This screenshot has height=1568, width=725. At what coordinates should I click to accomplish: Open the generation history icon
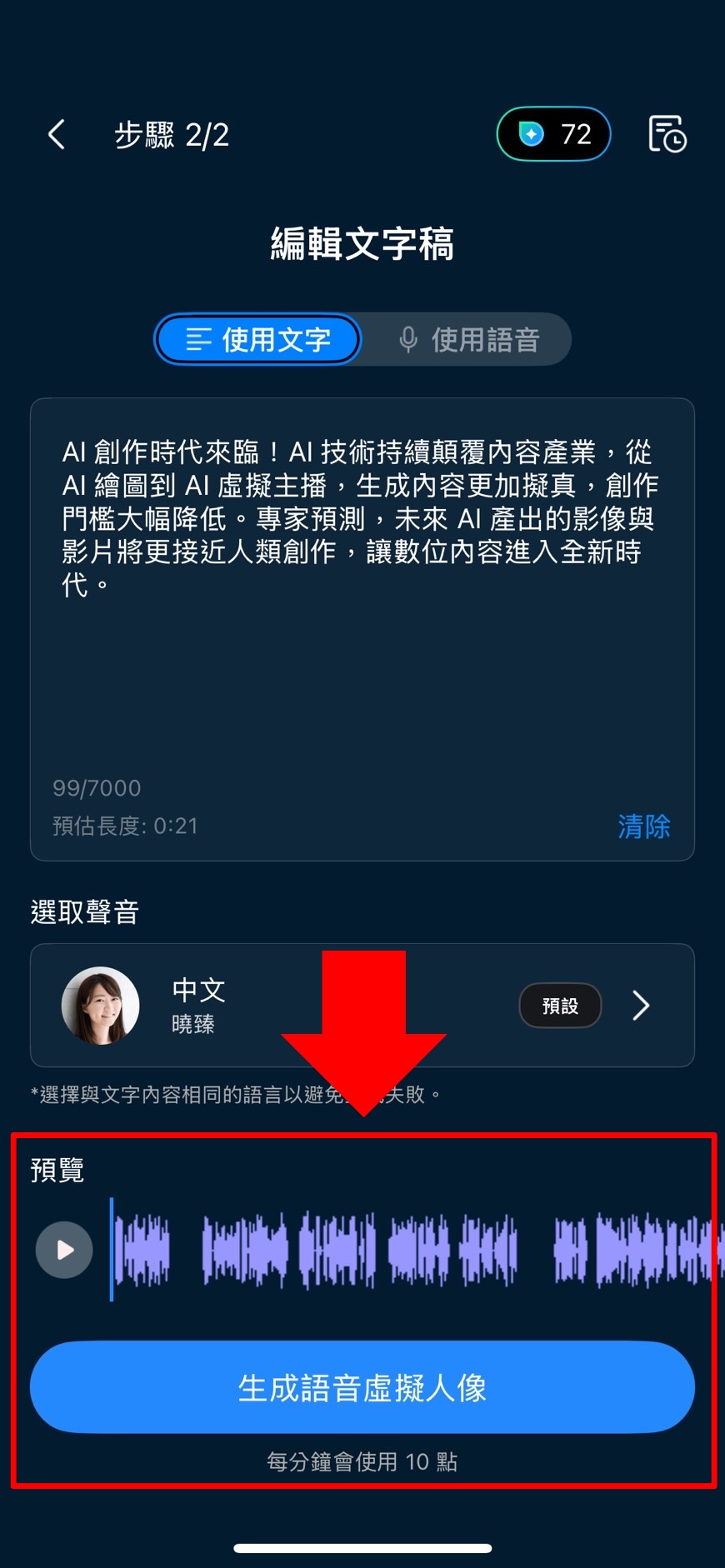click(667, 134)
